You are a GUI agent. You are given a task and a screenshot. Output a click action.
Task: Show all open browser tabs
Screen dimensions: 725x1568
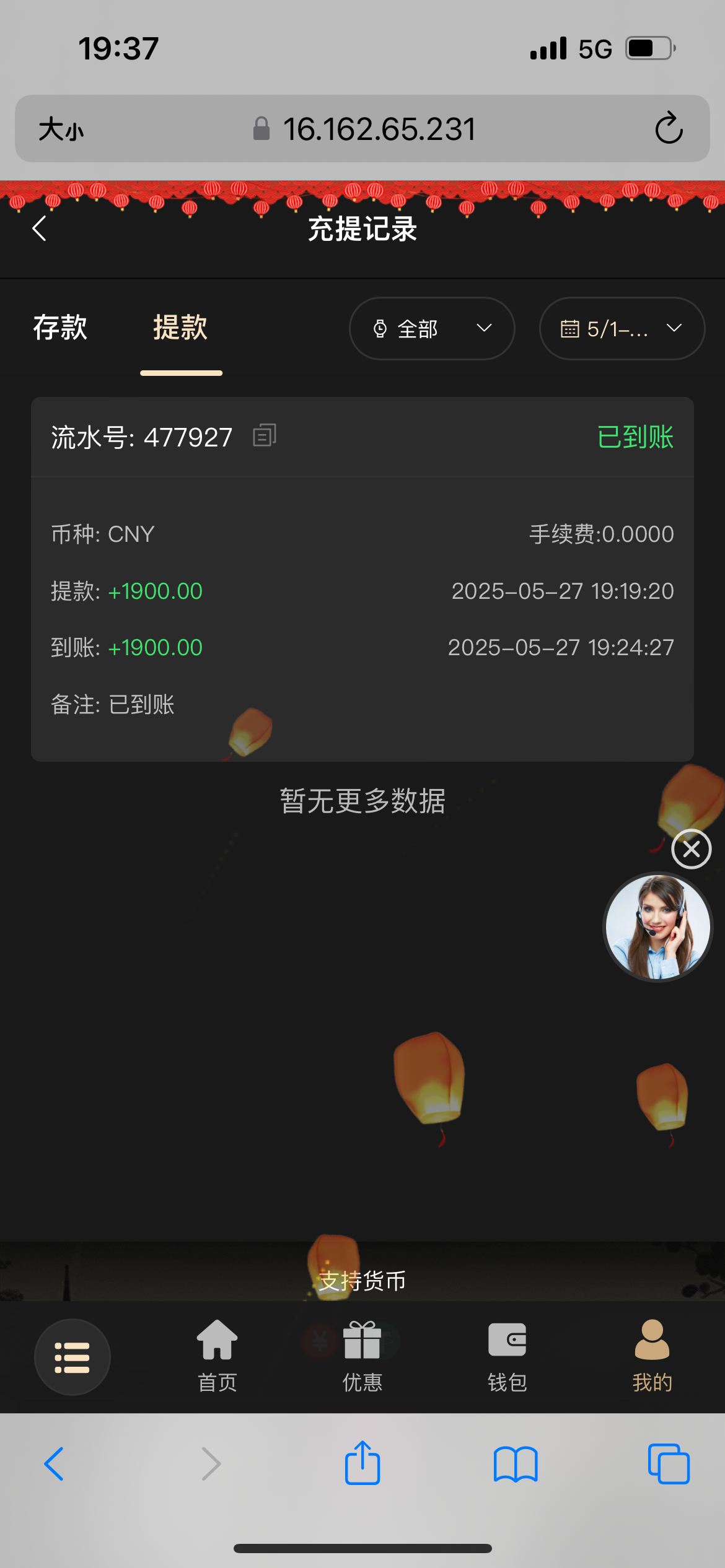[669, 1464]
